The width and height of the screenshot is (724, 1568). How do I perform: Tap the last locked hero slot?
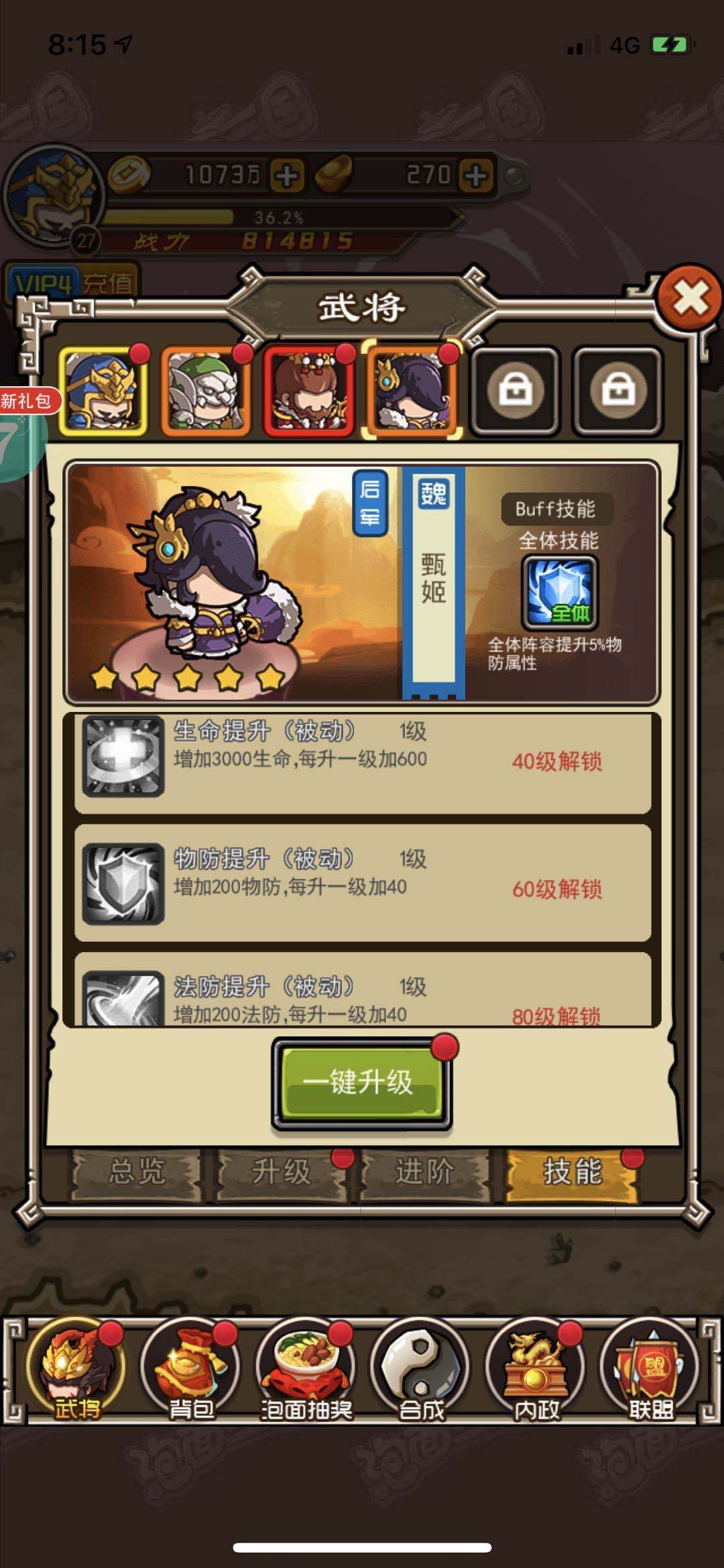click(x=617, y=391)
